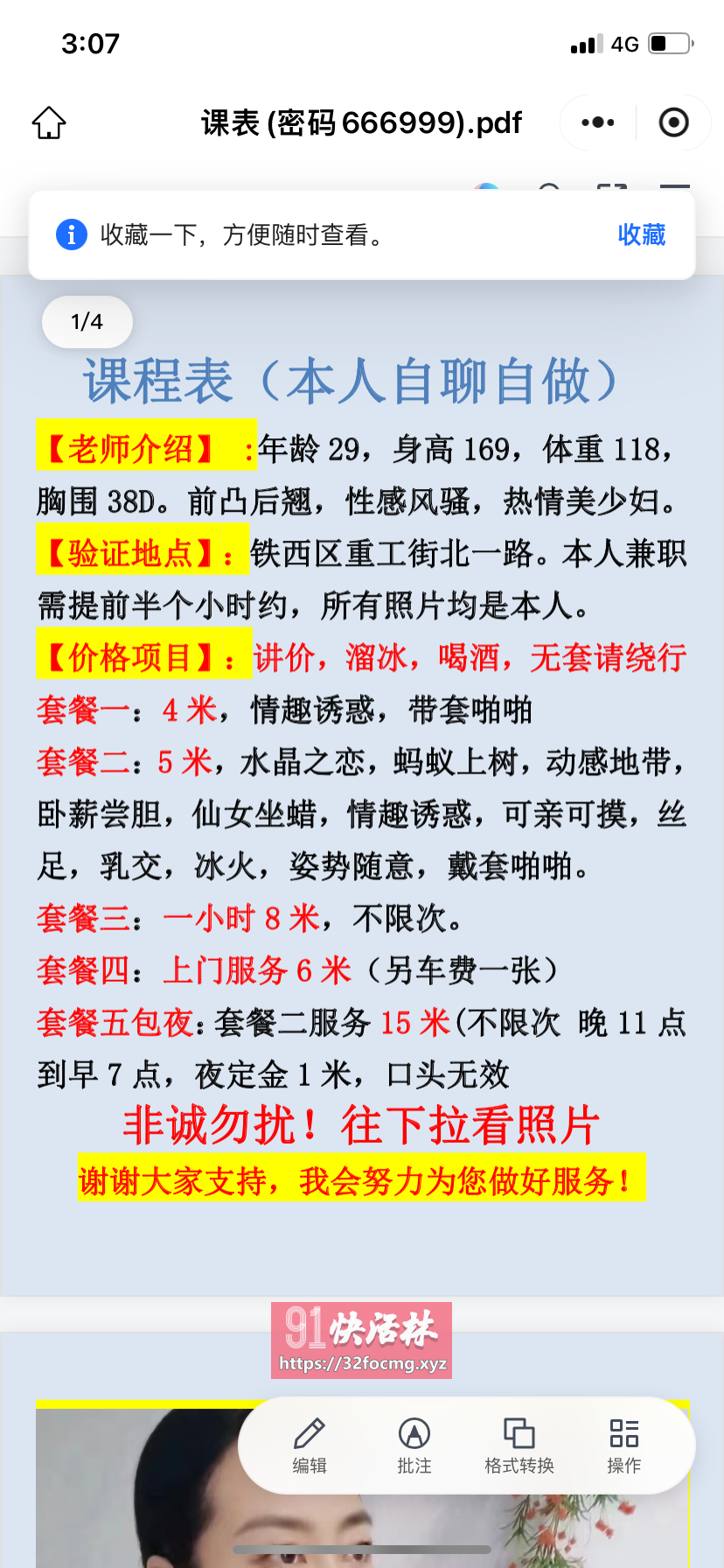Tap 收藏 to save this document
The image size is (724, 1568).
[x=641, y=234]
